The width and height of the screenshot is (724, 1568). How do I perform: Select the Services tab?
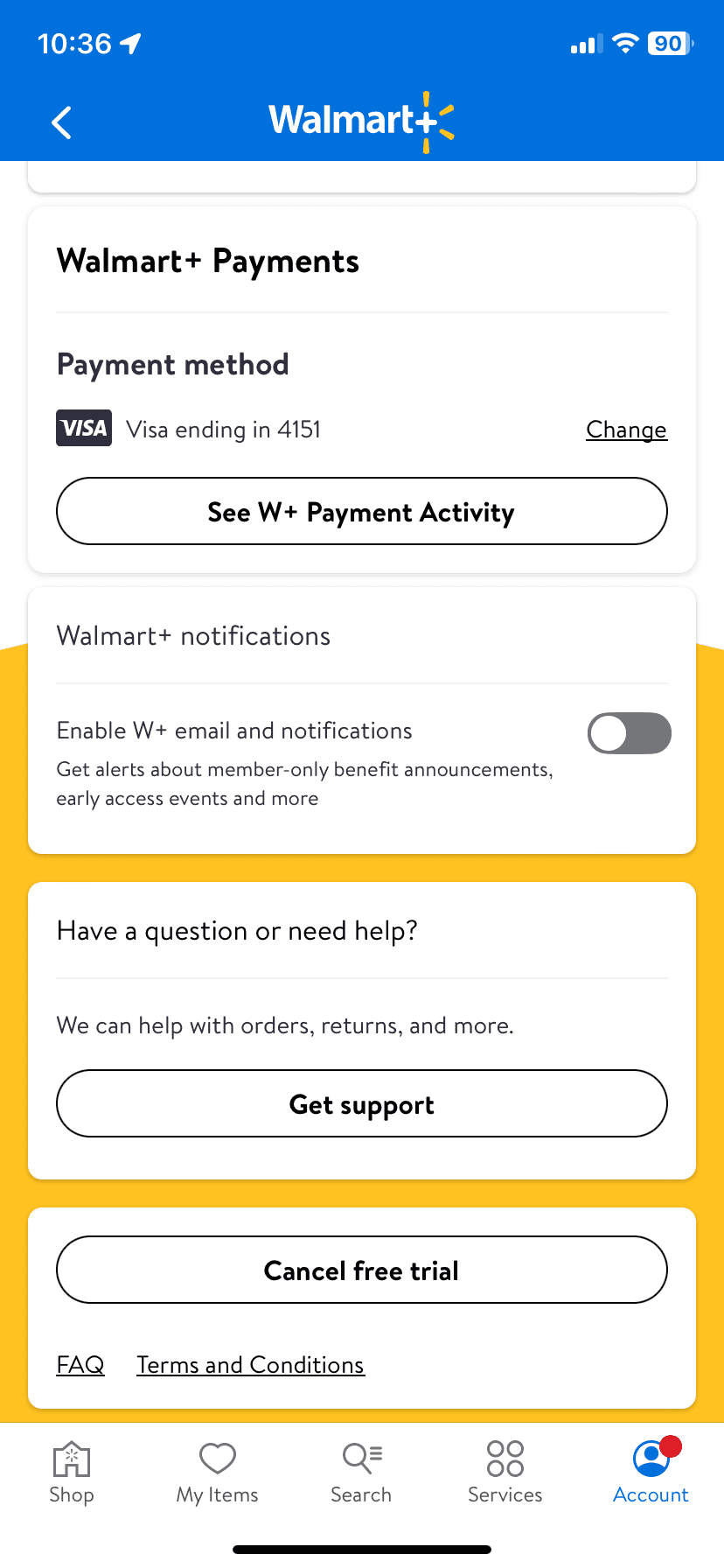tap(505, 1473)
